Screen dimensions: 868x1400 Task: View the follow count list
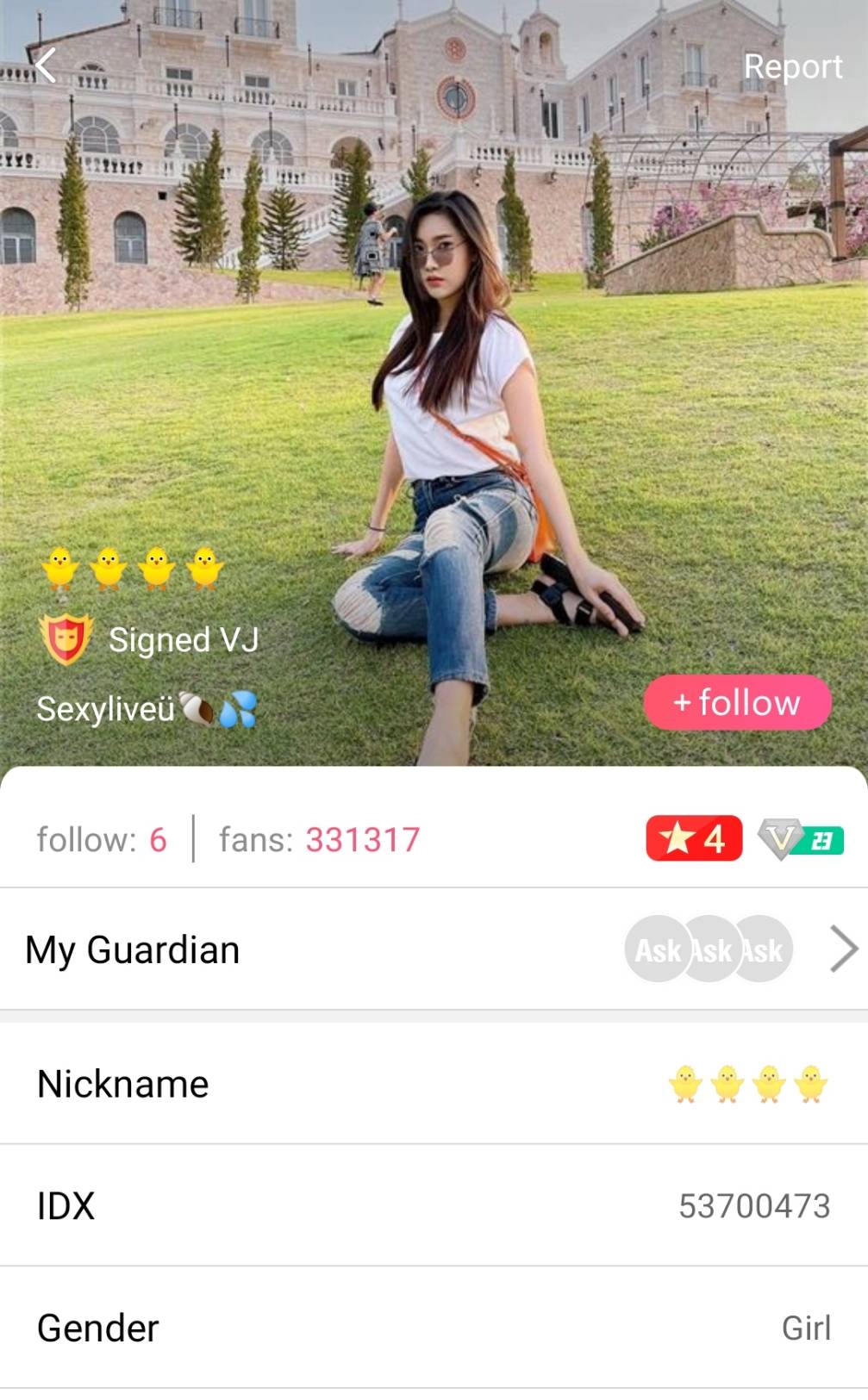click(x=102, y=839)
